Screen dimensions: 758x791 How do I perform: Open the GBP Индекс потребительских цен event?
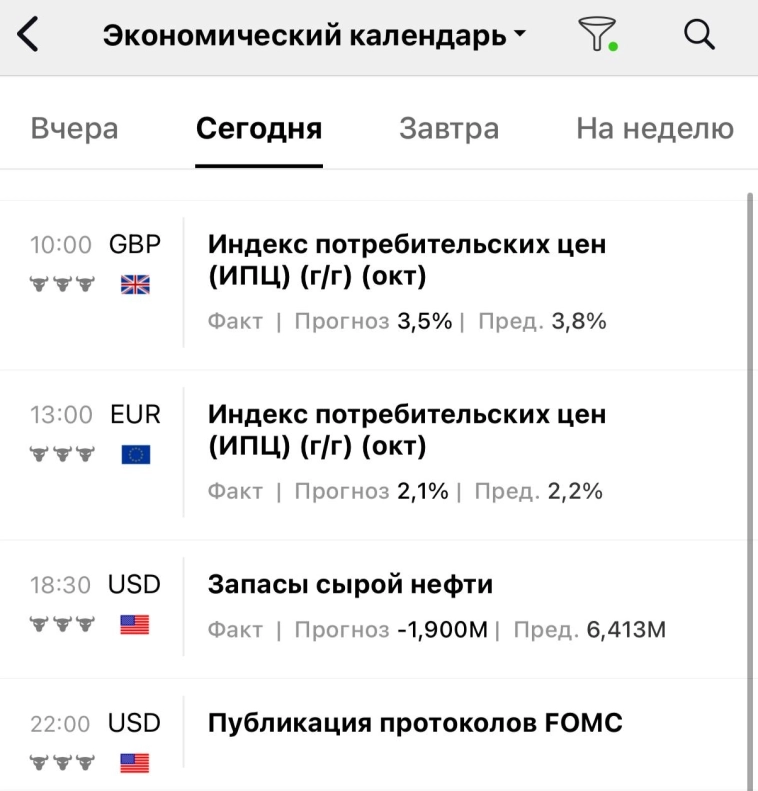[x=406, y=260]
